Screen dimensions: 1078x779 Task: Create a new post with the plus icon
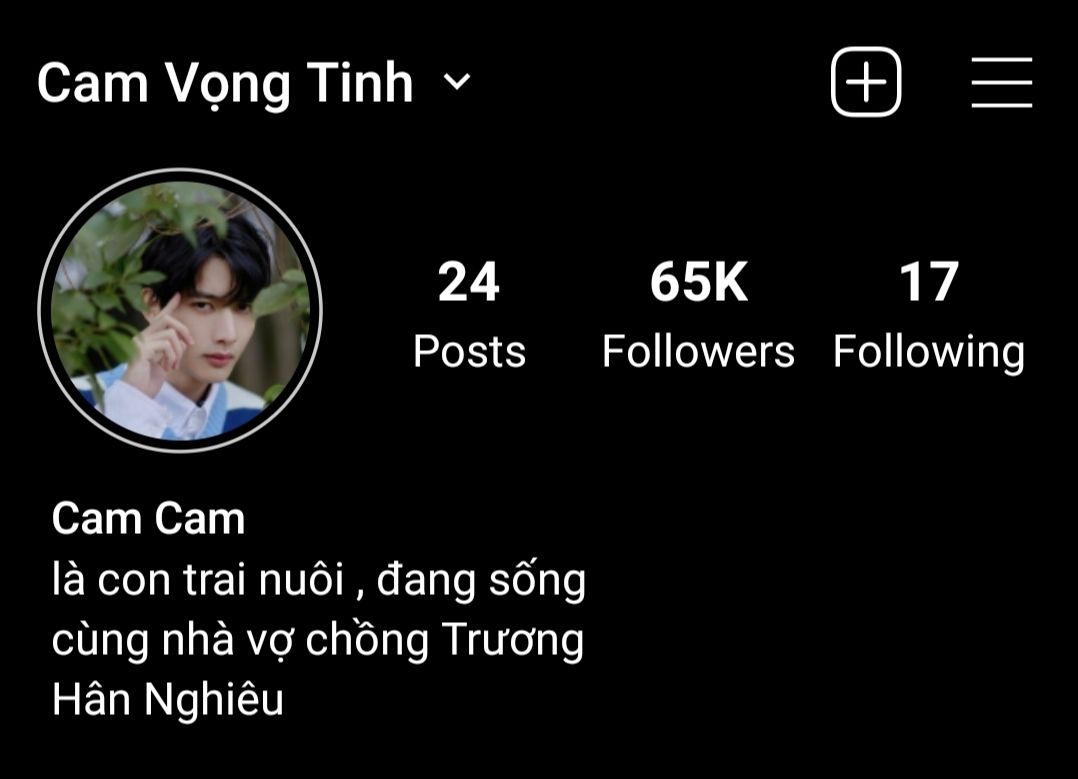(866, 82)
